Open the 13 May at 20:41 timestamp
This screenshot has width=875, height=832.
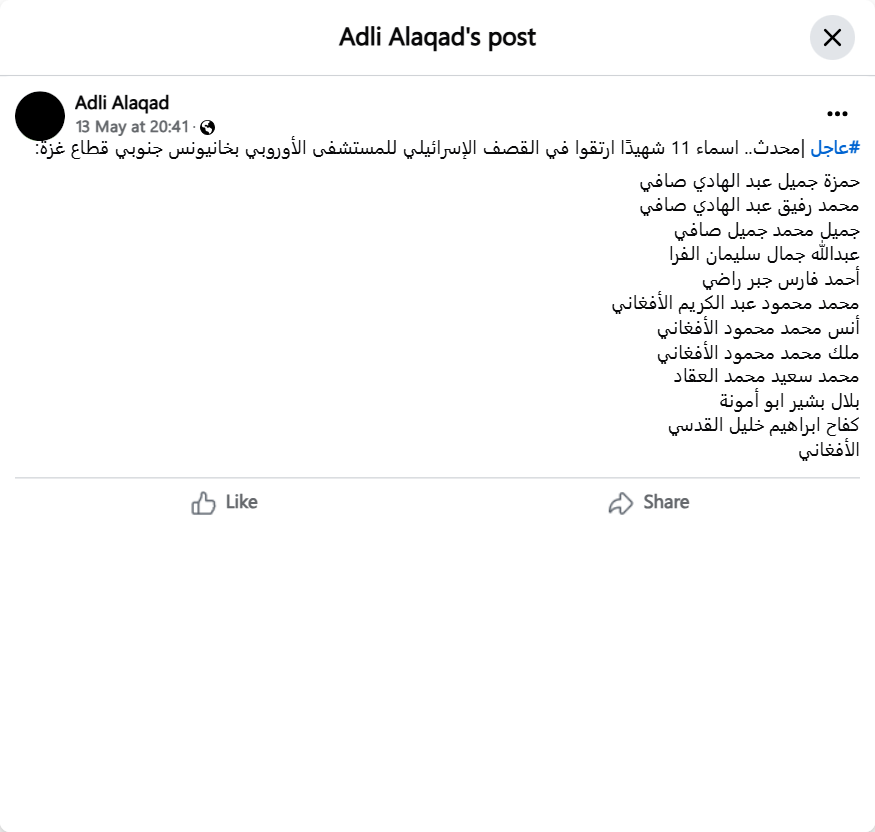click(132, 127)
